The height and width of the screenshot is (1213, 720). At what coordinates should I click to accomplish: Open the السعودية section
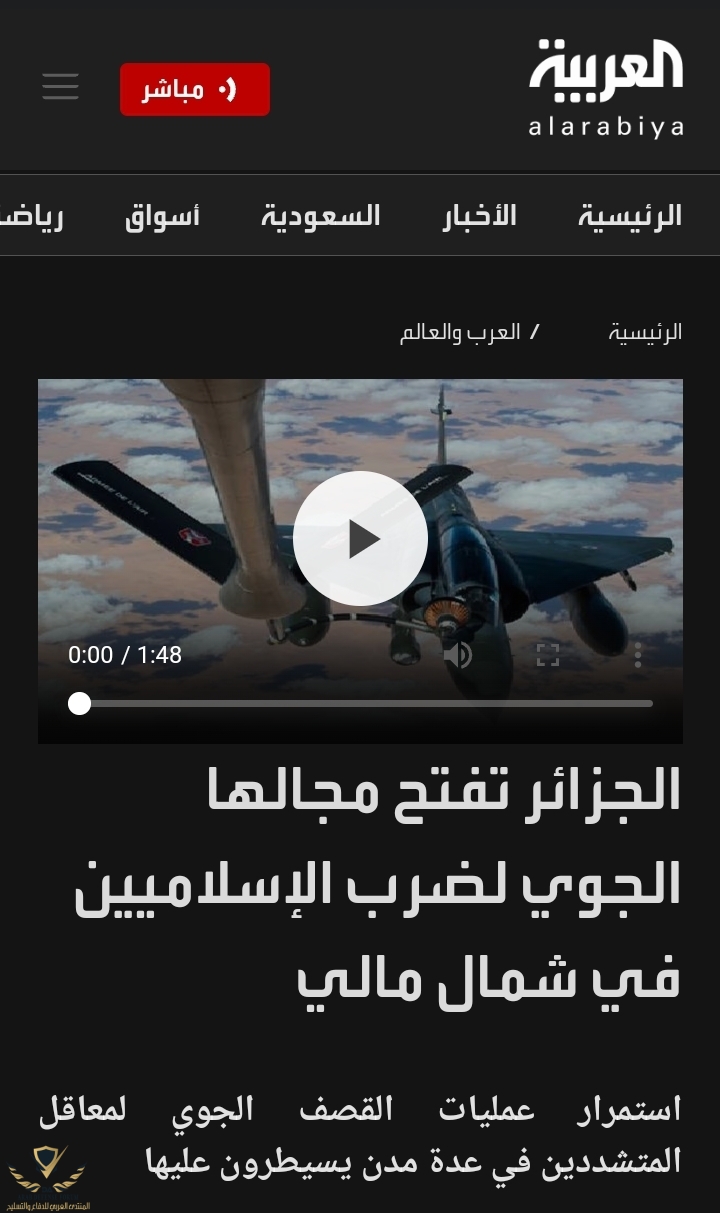pos(321,216)
